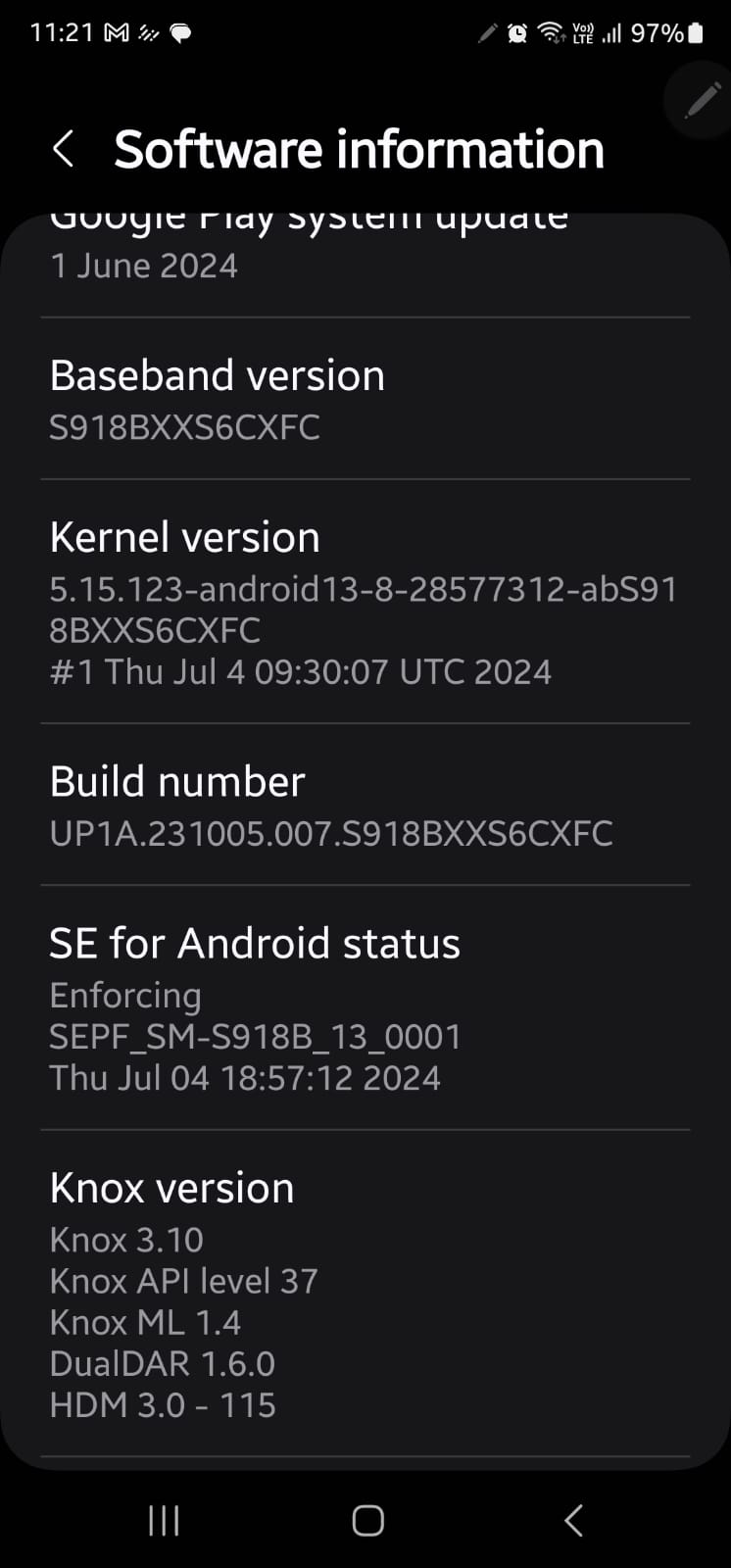Tap the Back navigation button
Viewport: 731px width, 1568px height.
pos(572,1521)
